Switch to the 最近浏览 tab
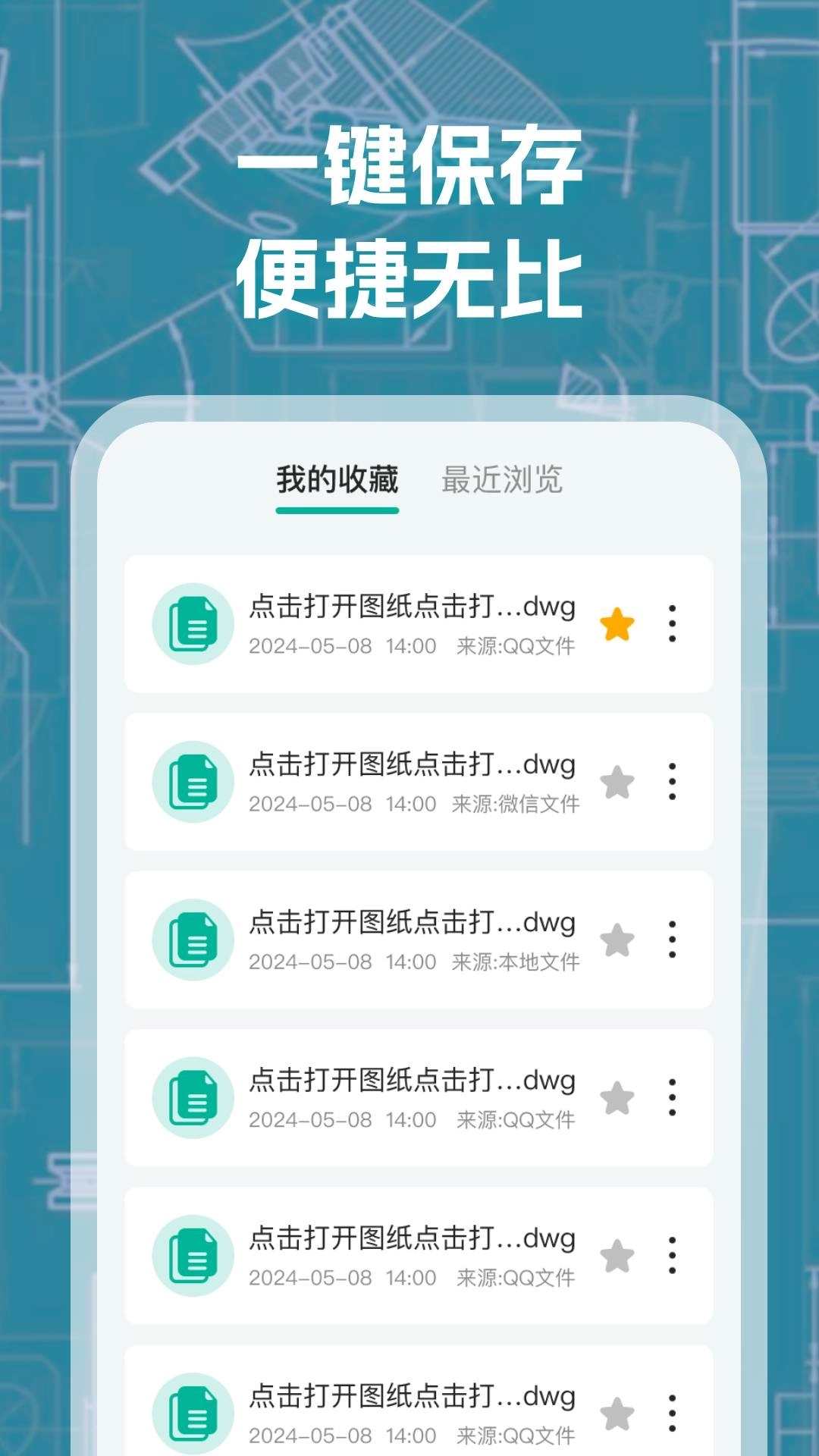This screenshot has width=819, height=1456. [500, 479]
